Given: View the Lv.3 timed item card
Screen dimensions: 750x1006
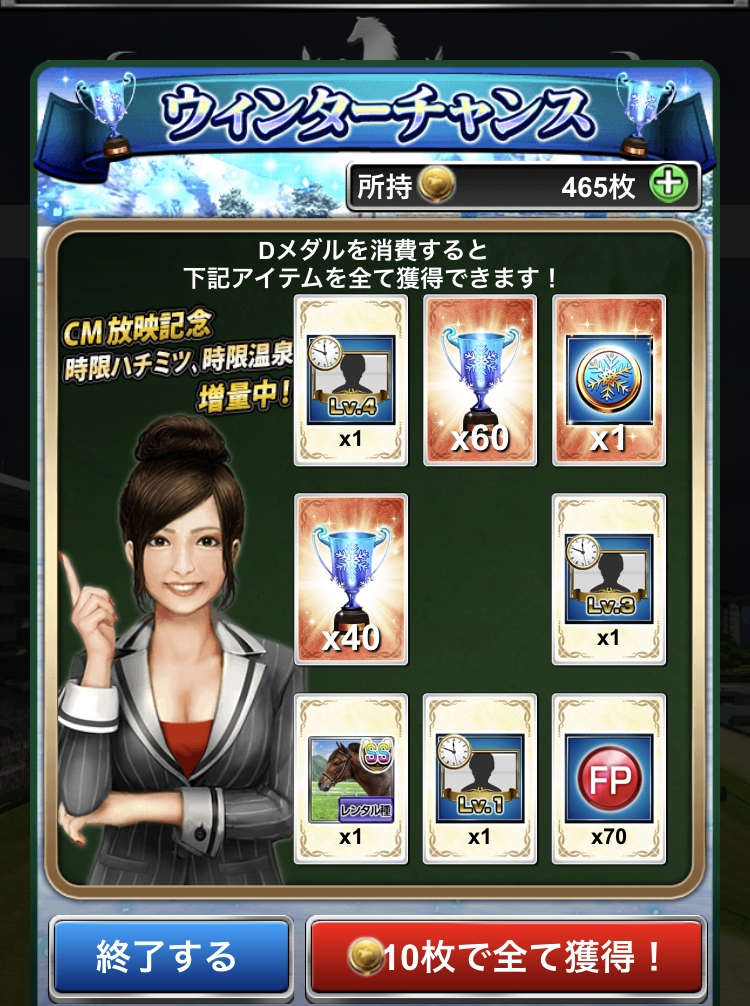Looking at the screenshot, I should click(609, 578).
